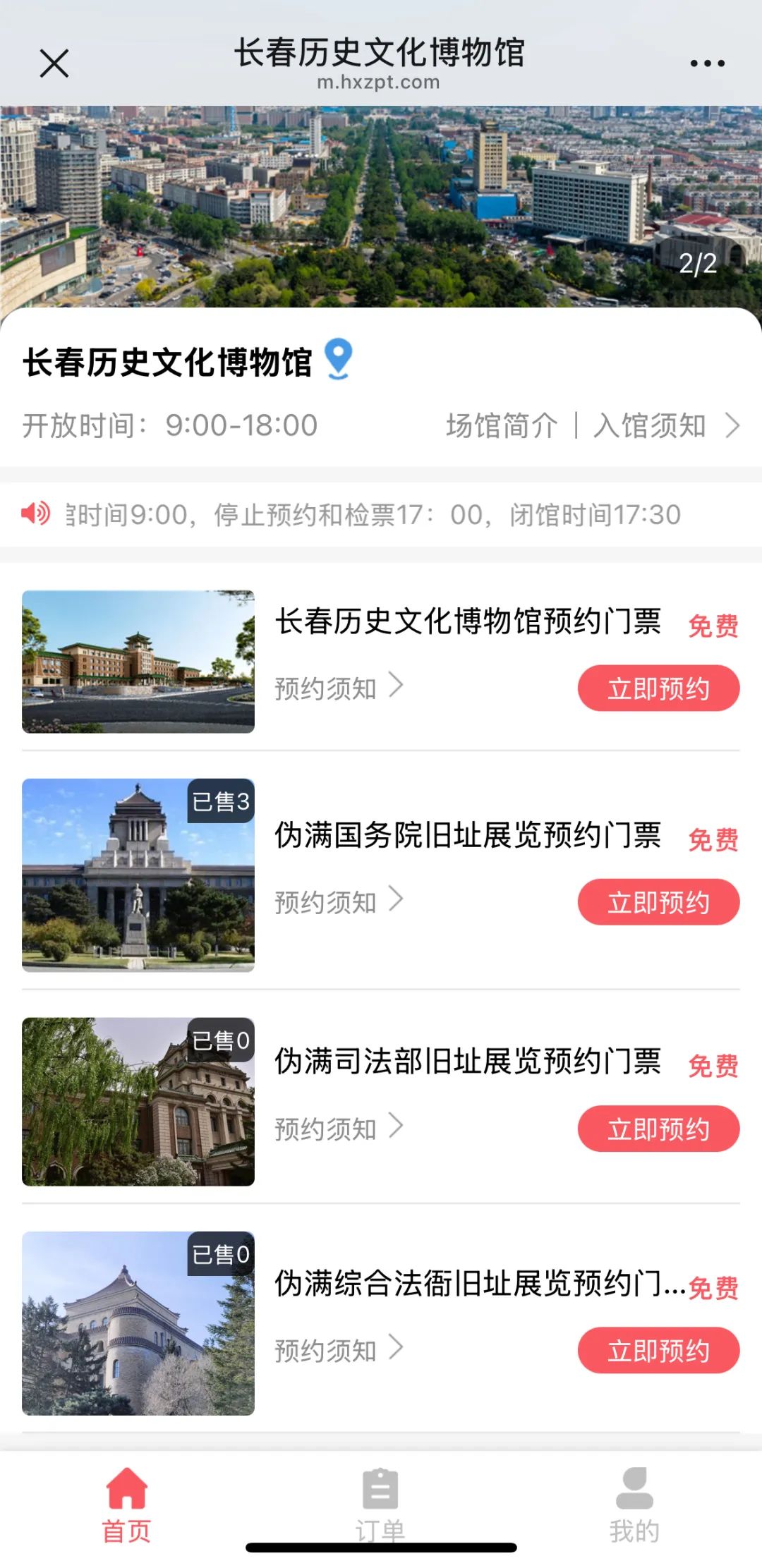Open 预约须知 under 伪满综合法衙旧址展览 ticket

(339, 1350)
